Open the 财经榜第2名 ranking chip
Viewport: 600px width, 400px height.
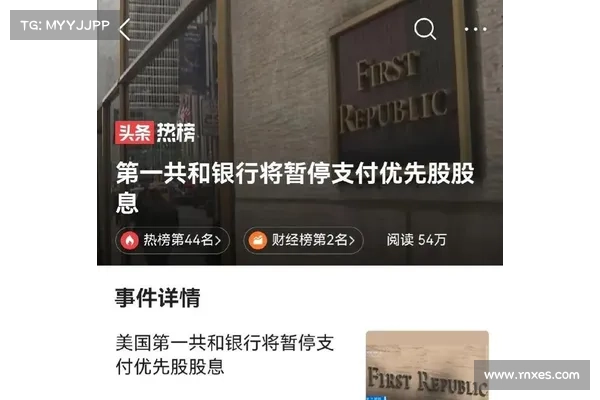(302, 240)
